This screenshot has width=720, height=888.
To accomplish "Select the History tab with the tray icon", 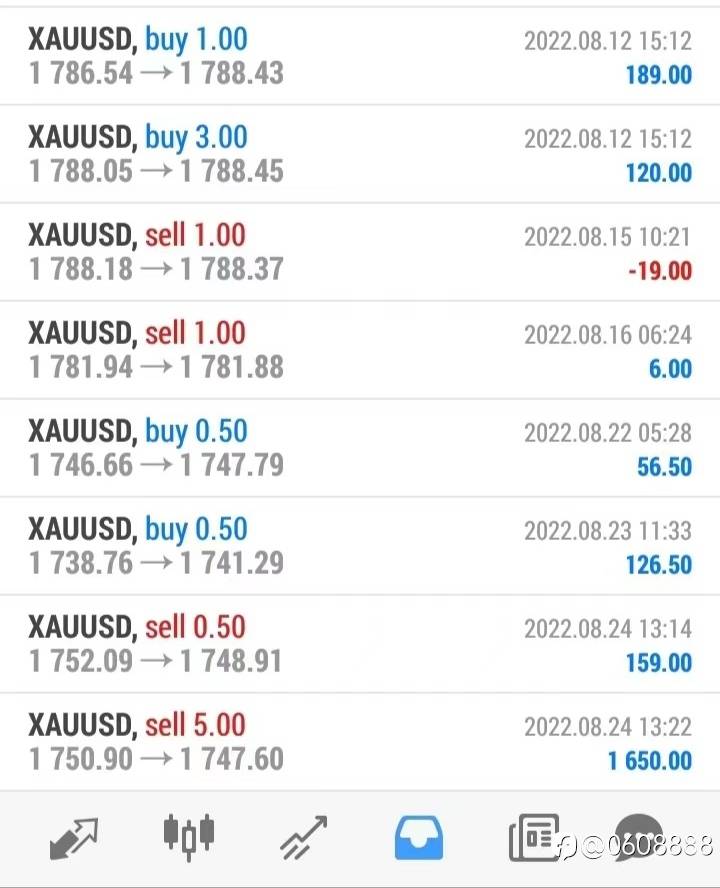I will 419,838.
